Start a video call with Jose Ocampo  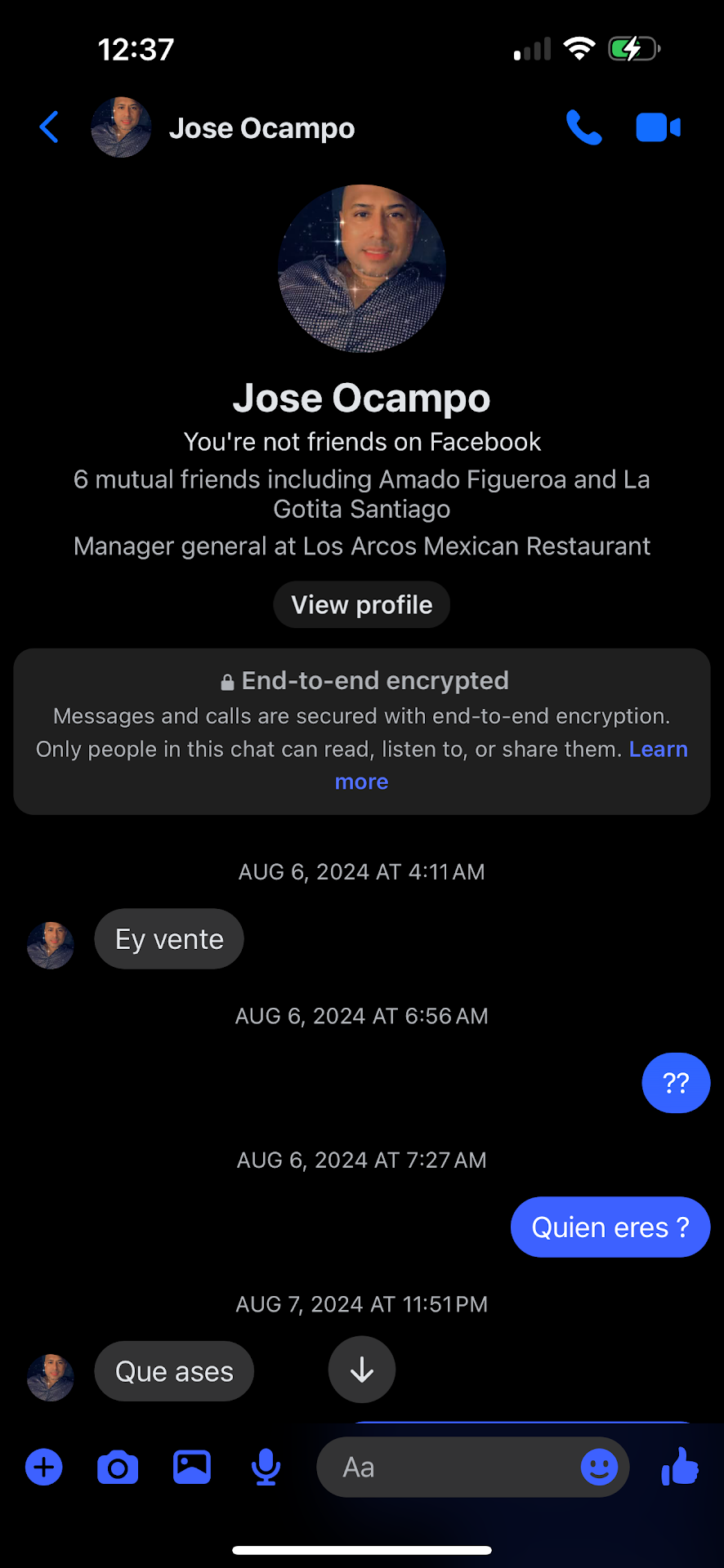click(658, 127)
